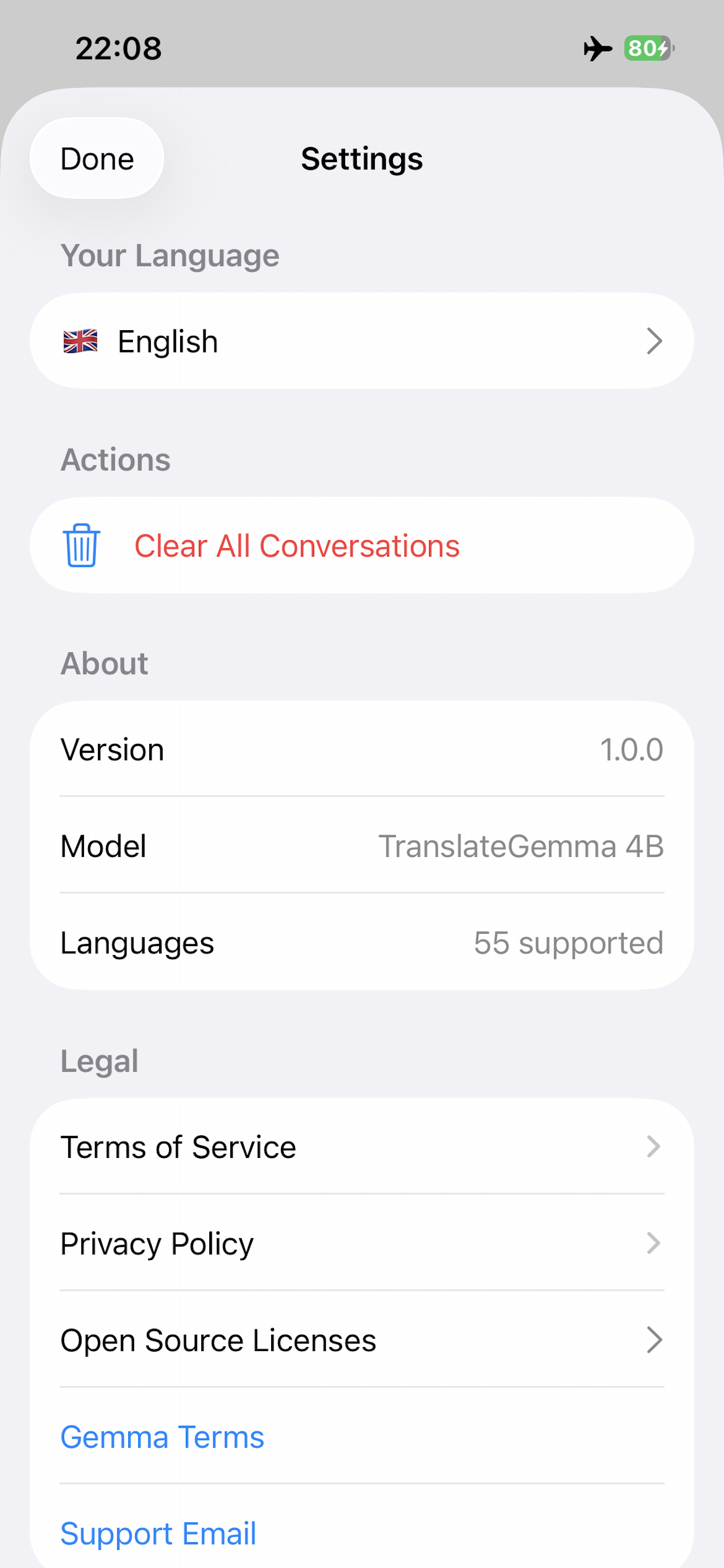Open Terms of Service
This screenshot has width=724, height=1568.
[361, 1147]
